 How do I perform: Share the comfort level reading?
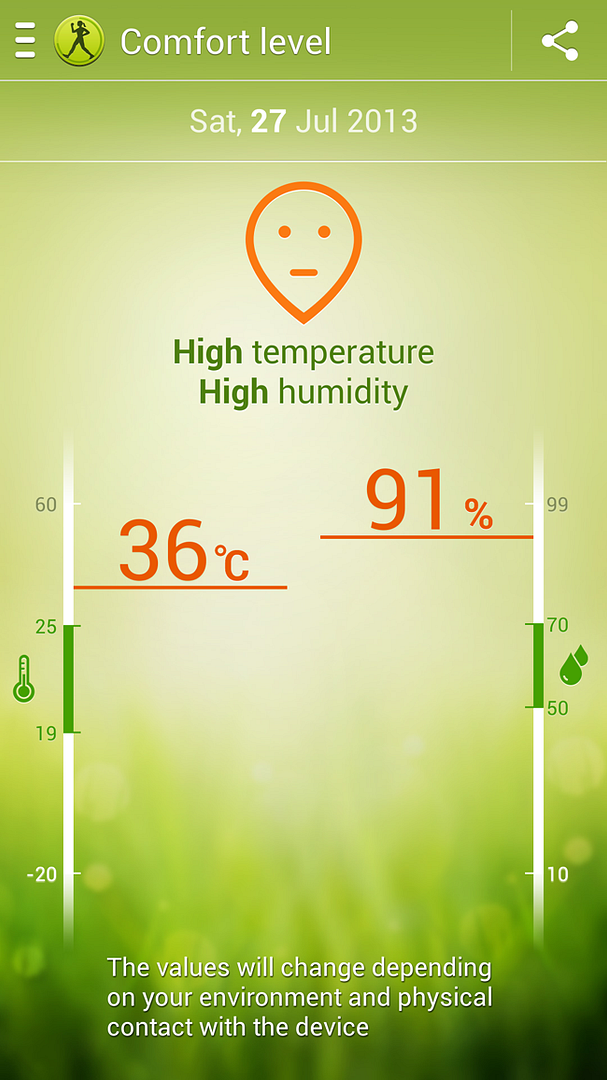559,41
